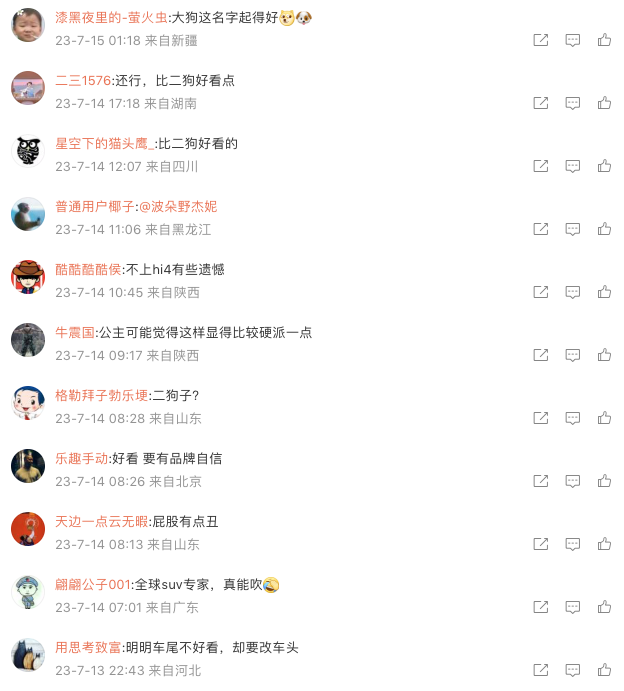This screenshot has height=691, width=624.
Task: View 二三1576's profile avatar
Action: pyautogui.click(x=28, y=87)
